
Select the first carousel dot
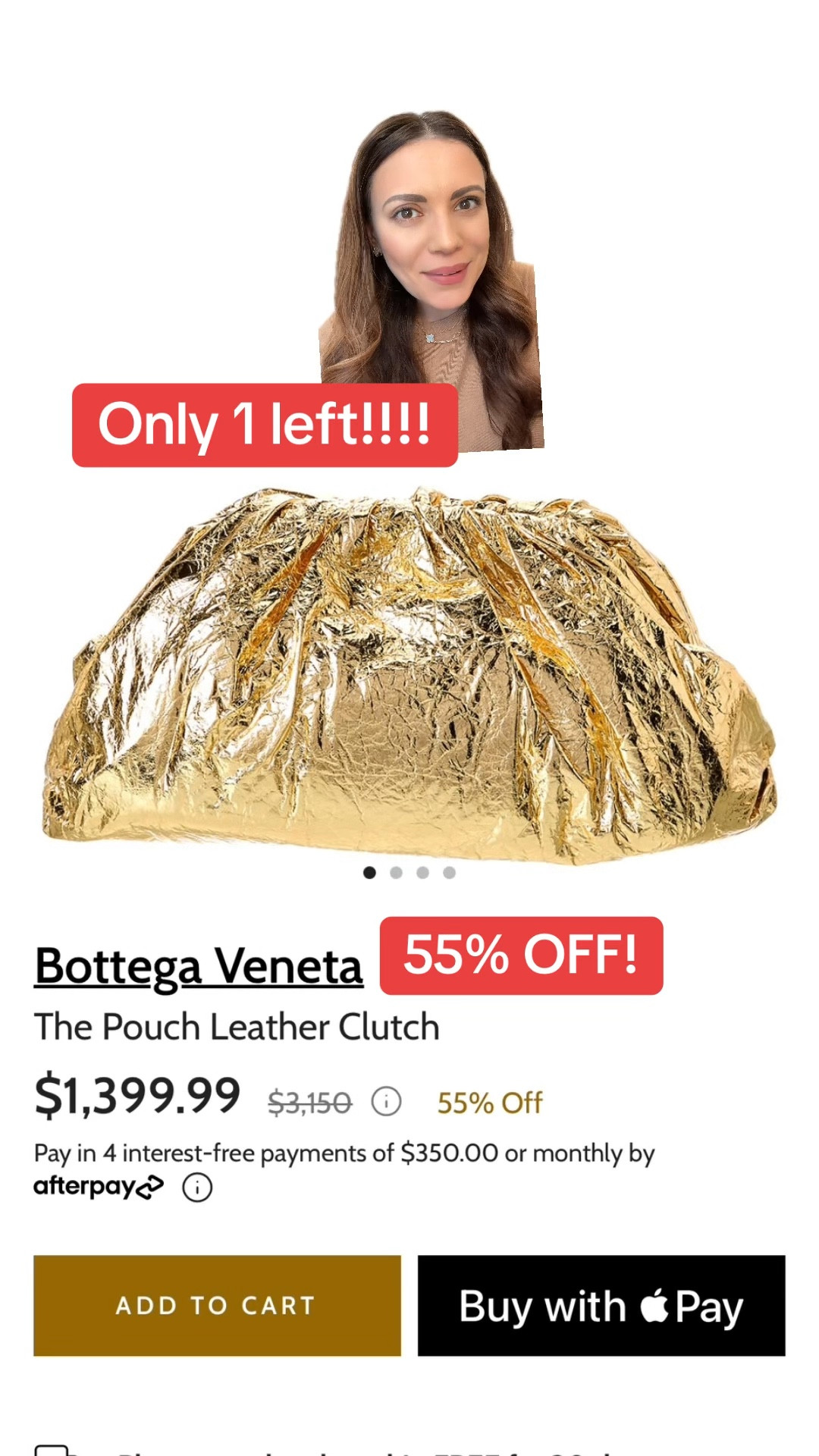click(x=369, y=874)
